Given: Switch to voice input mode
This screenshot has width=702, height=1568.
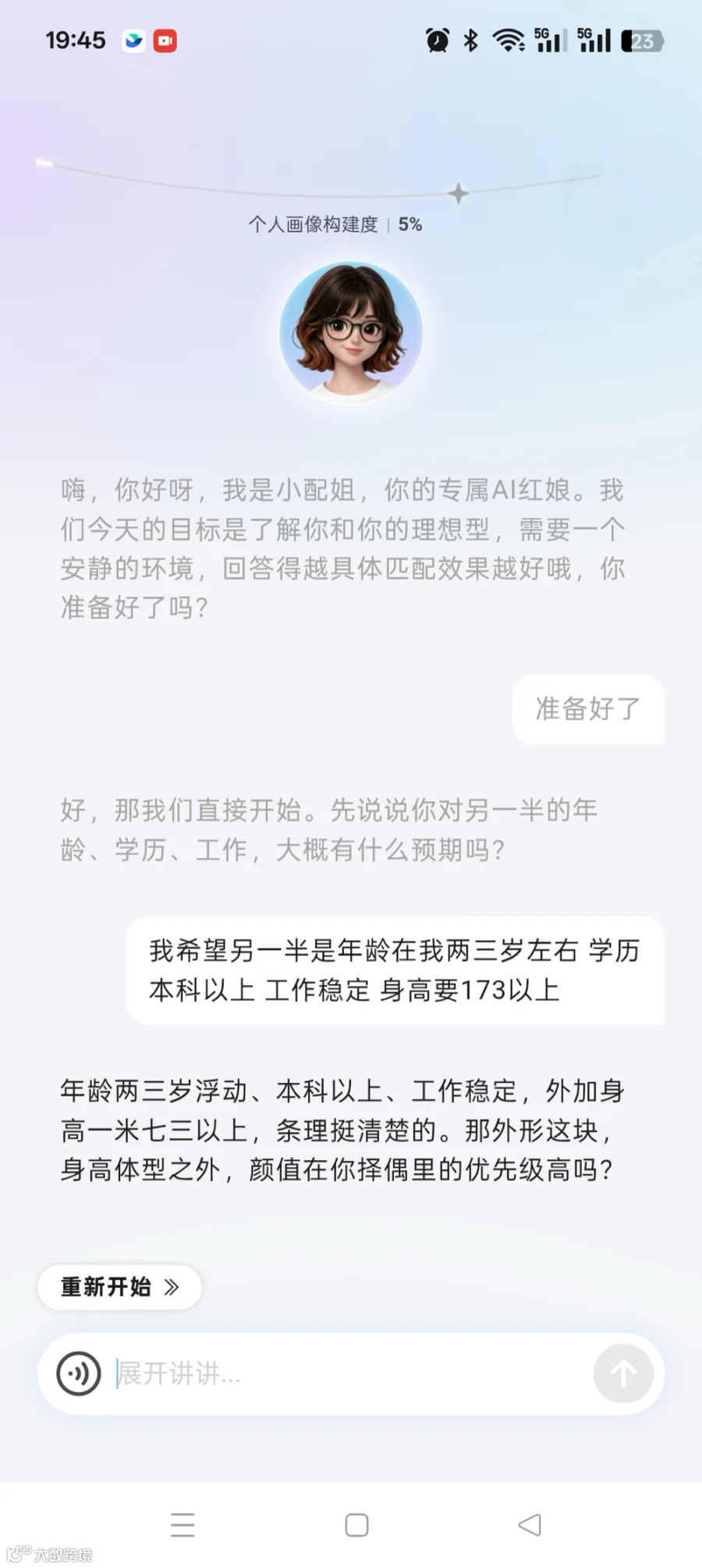Looking at the screenshot, I should click(79, 1374).
